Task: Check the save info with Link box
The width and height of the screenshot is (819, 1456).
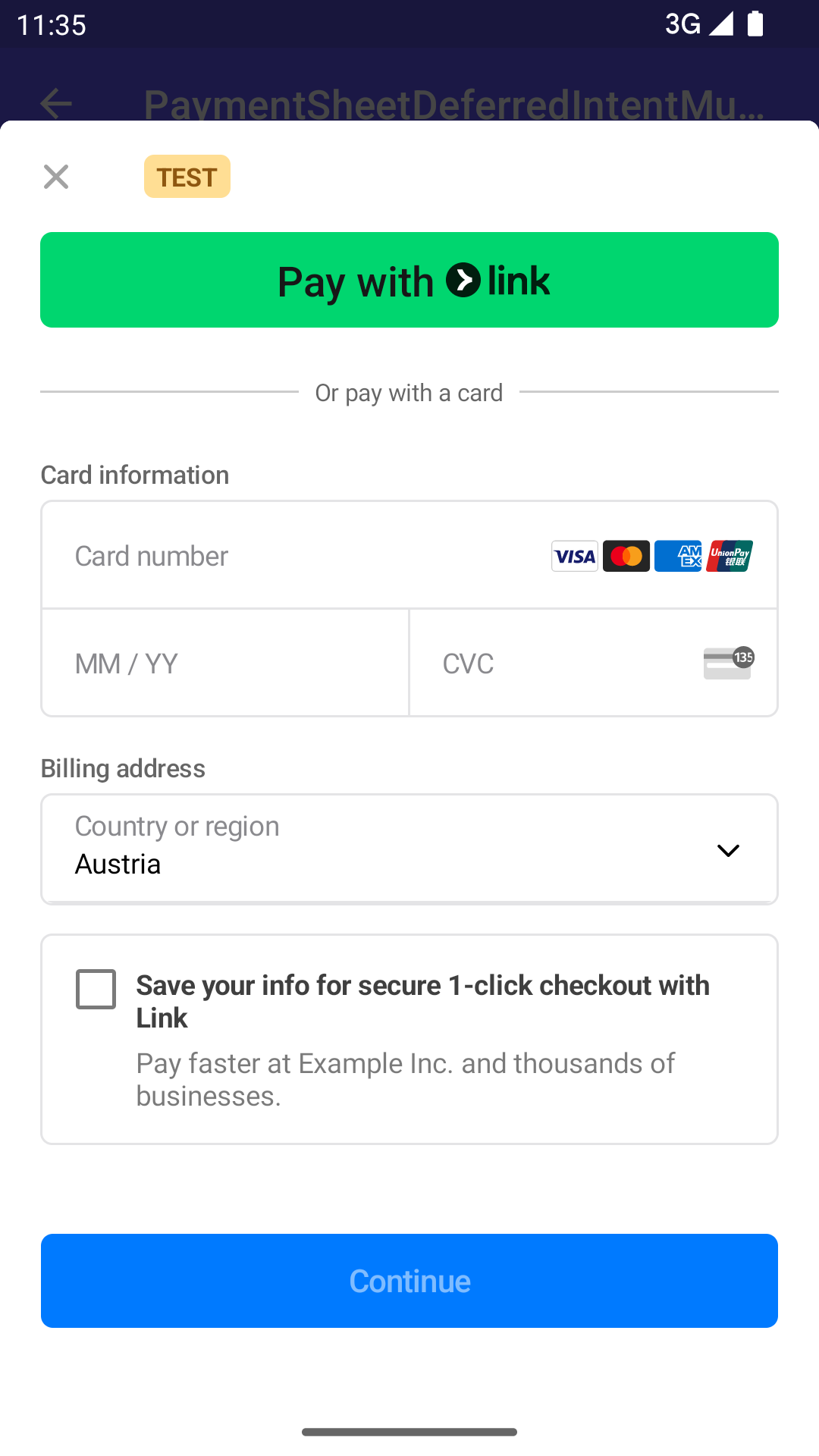Action: [96, 989]
